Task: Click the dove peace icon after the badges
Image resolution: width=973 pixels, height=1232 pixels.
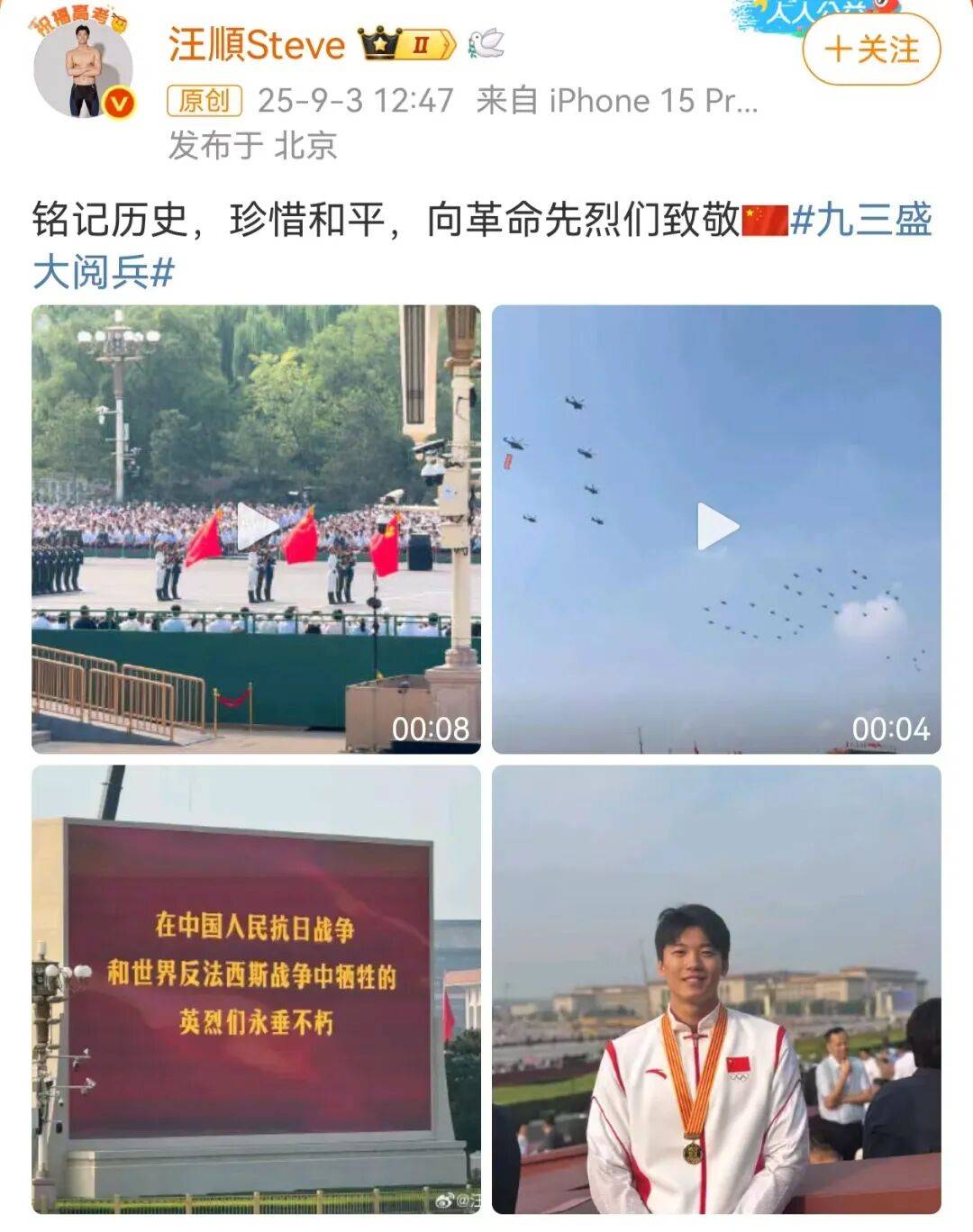Action: coord(486,44)
